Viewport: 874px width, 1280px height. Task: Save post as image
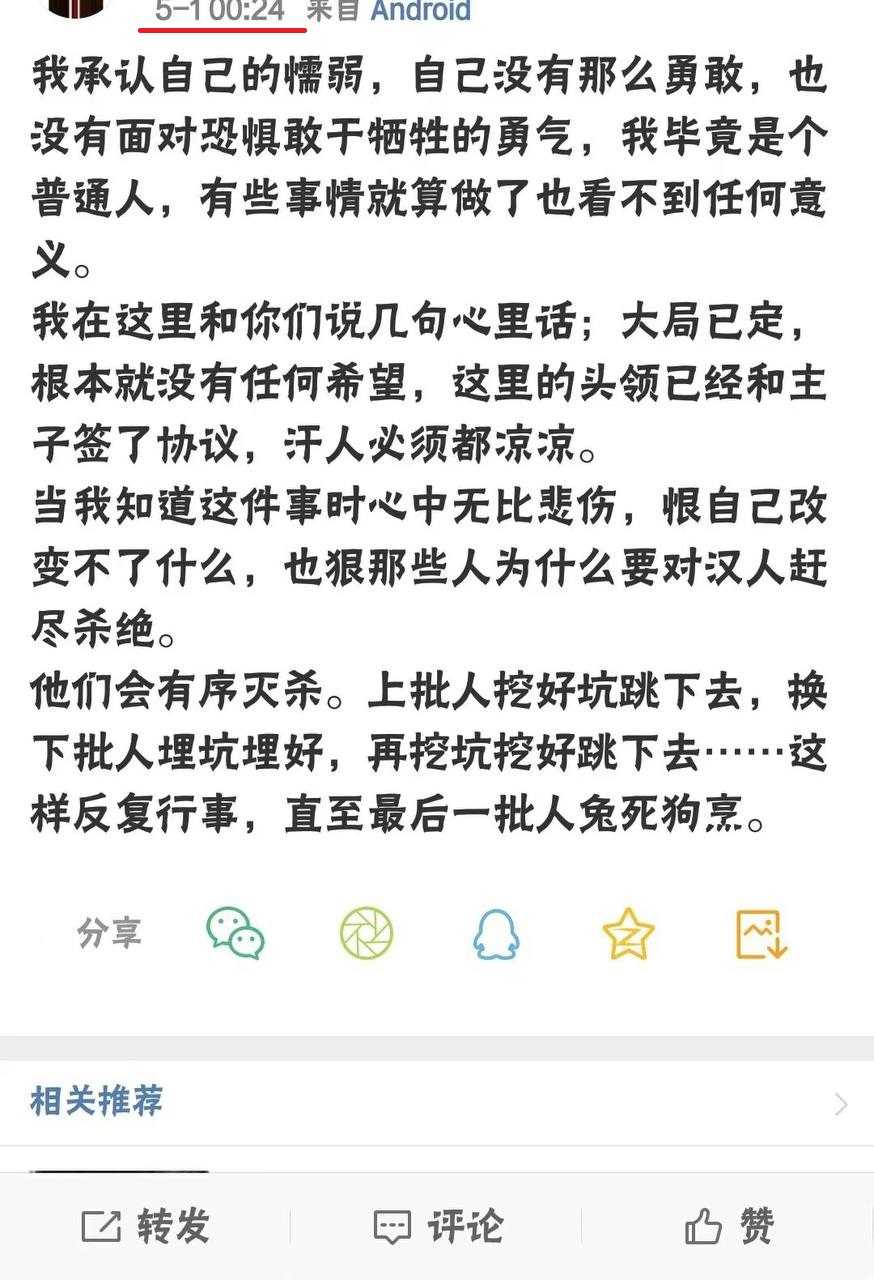[x=762, y=934]
